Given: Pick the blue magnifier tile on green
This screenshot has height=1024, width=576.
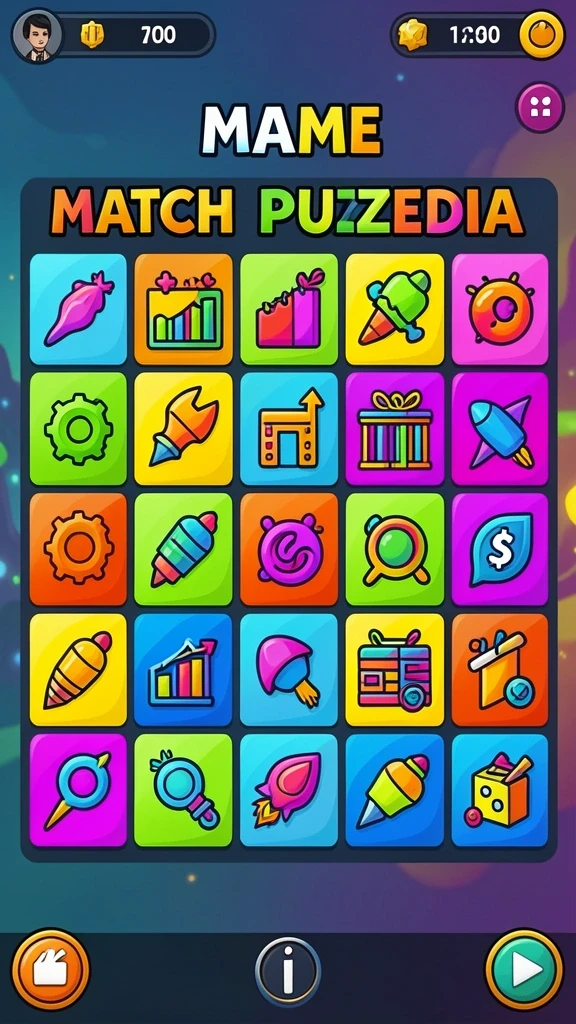Looking at the screenshot, I should [183, 790].
